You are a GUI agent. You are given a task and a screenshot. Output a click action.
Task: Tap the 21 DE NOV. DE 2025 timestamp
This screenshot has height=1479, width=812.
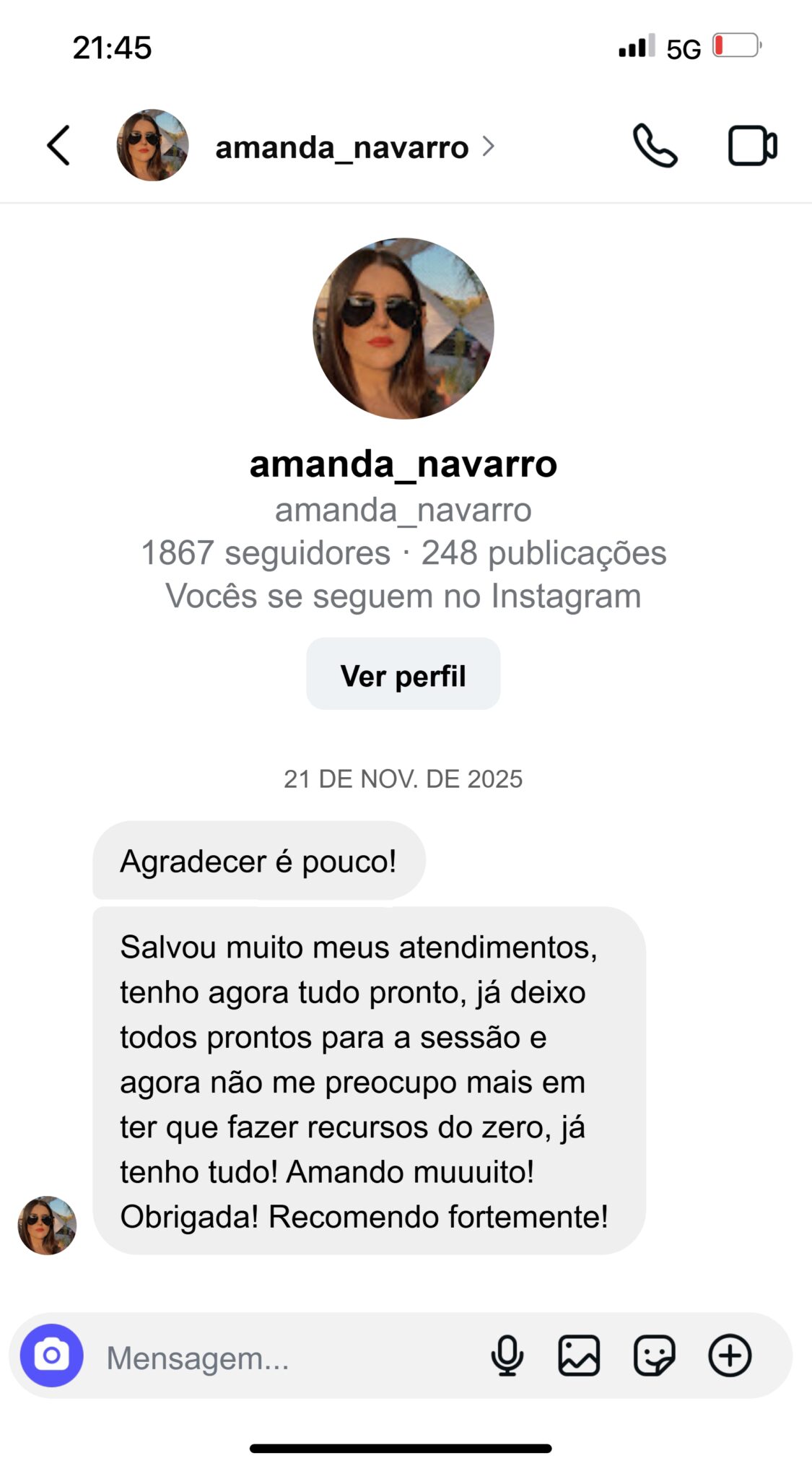(x=404, y=778)
